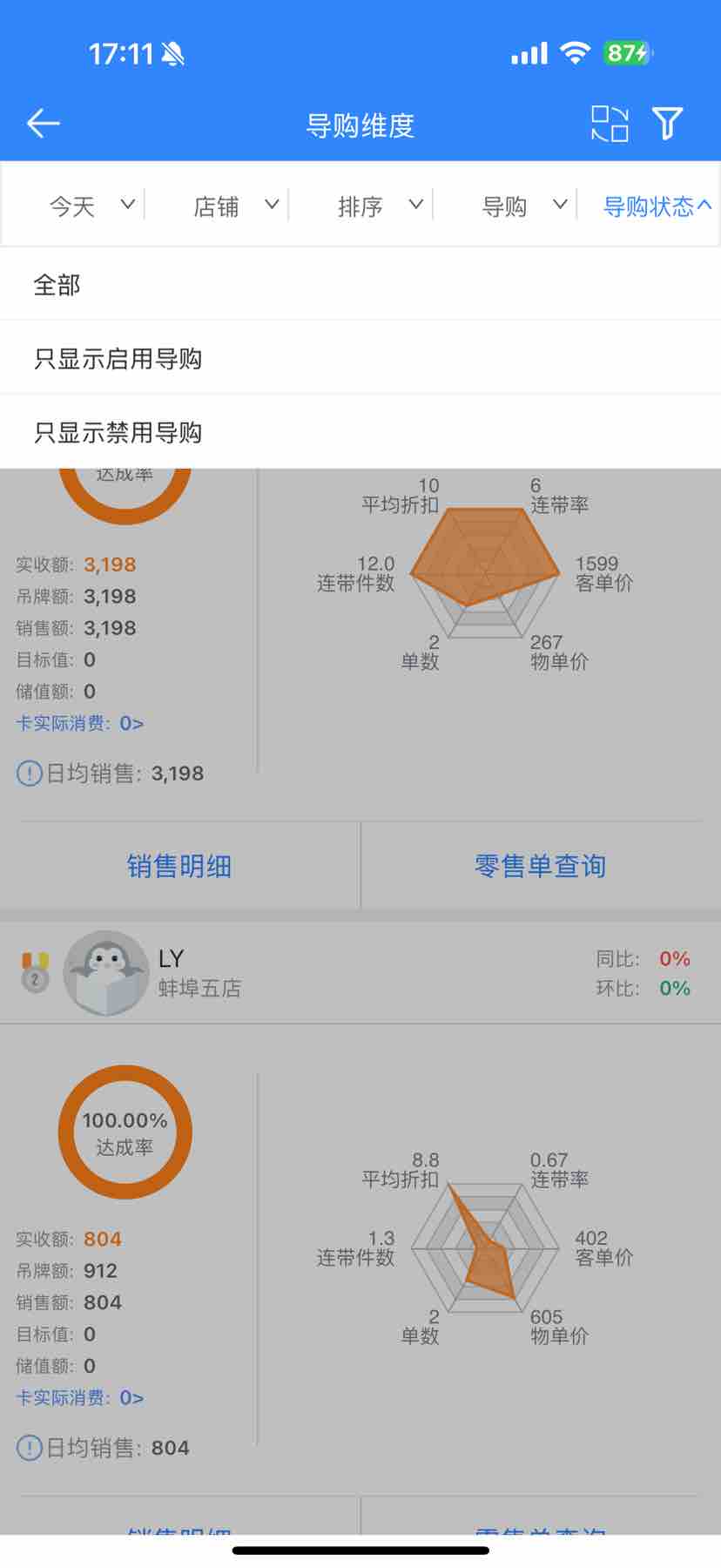Image resolution: width=721 pixels, height=1568 pixels.
Task: Open 销售明细 for the first guide
Action: pos(179,866)
